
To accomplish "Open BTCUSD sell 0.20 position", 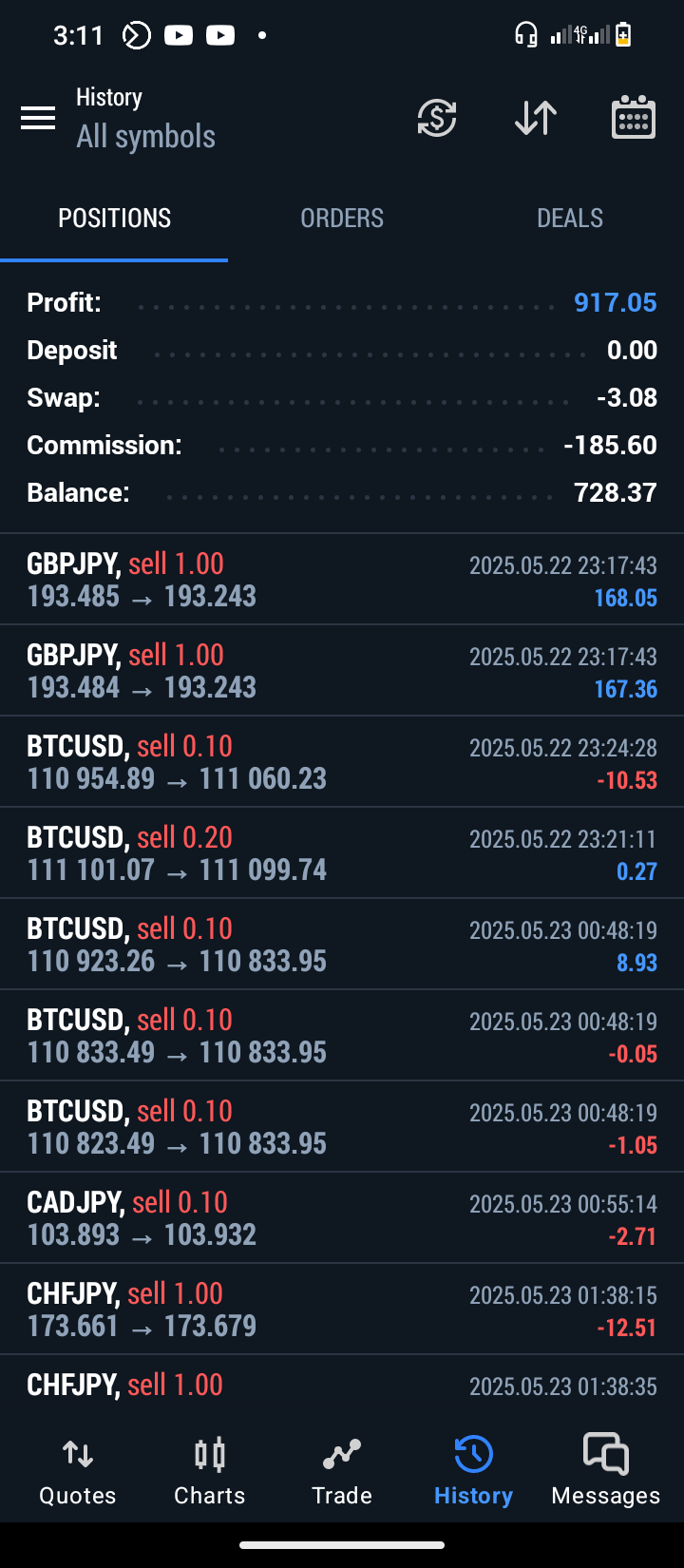I will tap(342, 853).
